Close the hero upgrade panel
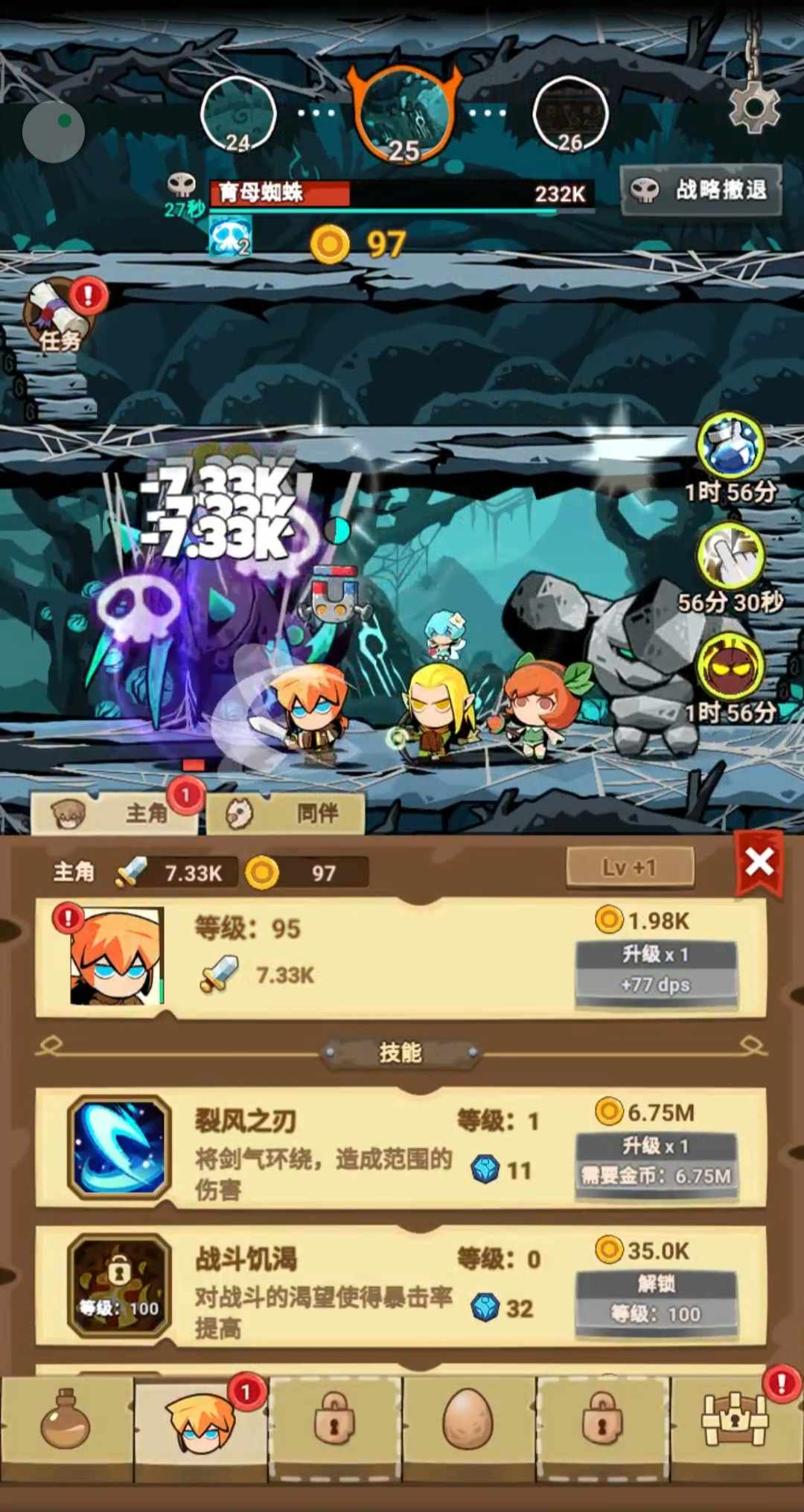Viewport: 804px width, 1512px height. coord(759,862)
